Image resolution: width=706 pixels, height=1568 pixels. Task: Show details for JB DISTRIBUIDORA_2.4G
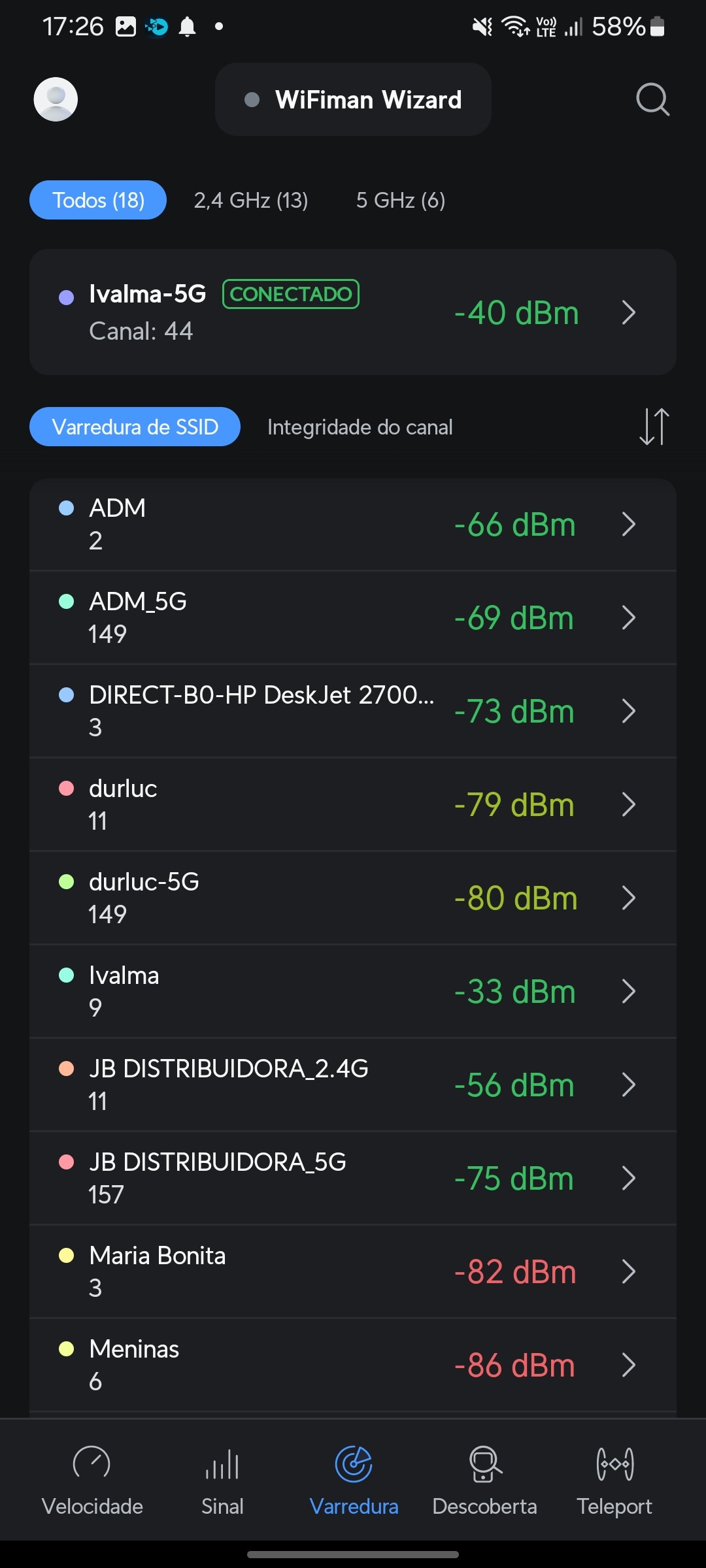353,1085
